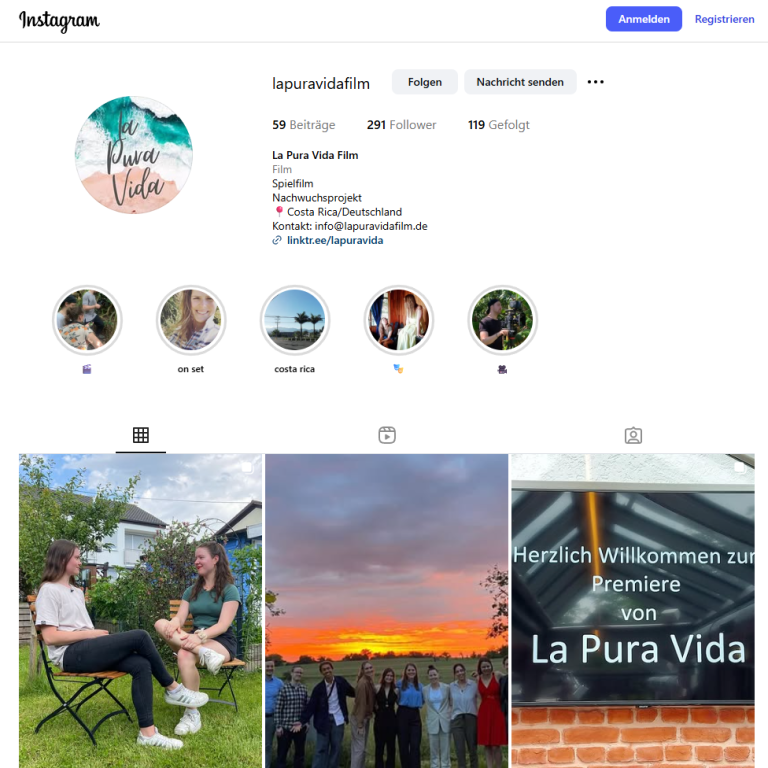View the 291 Follower list

401,125
